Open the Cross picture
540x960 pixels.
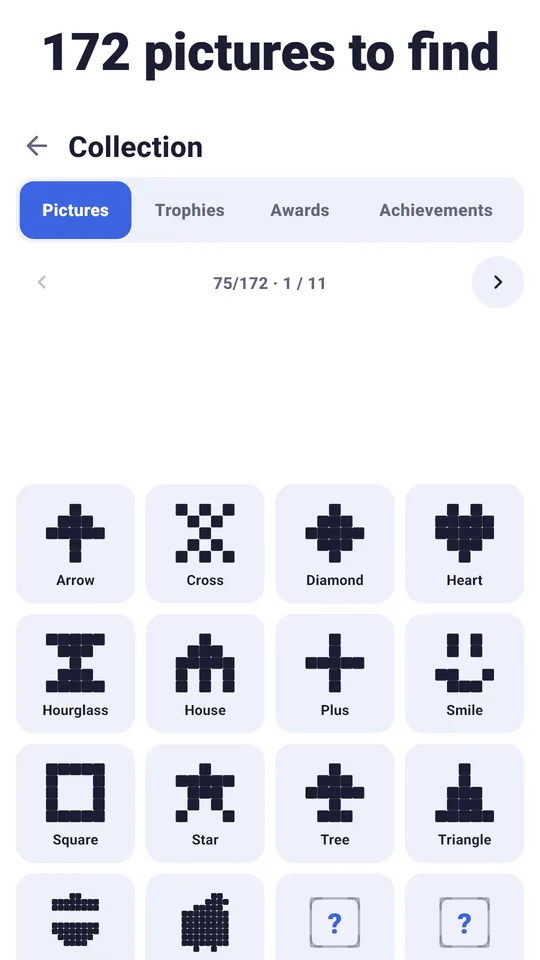point(205,544)
